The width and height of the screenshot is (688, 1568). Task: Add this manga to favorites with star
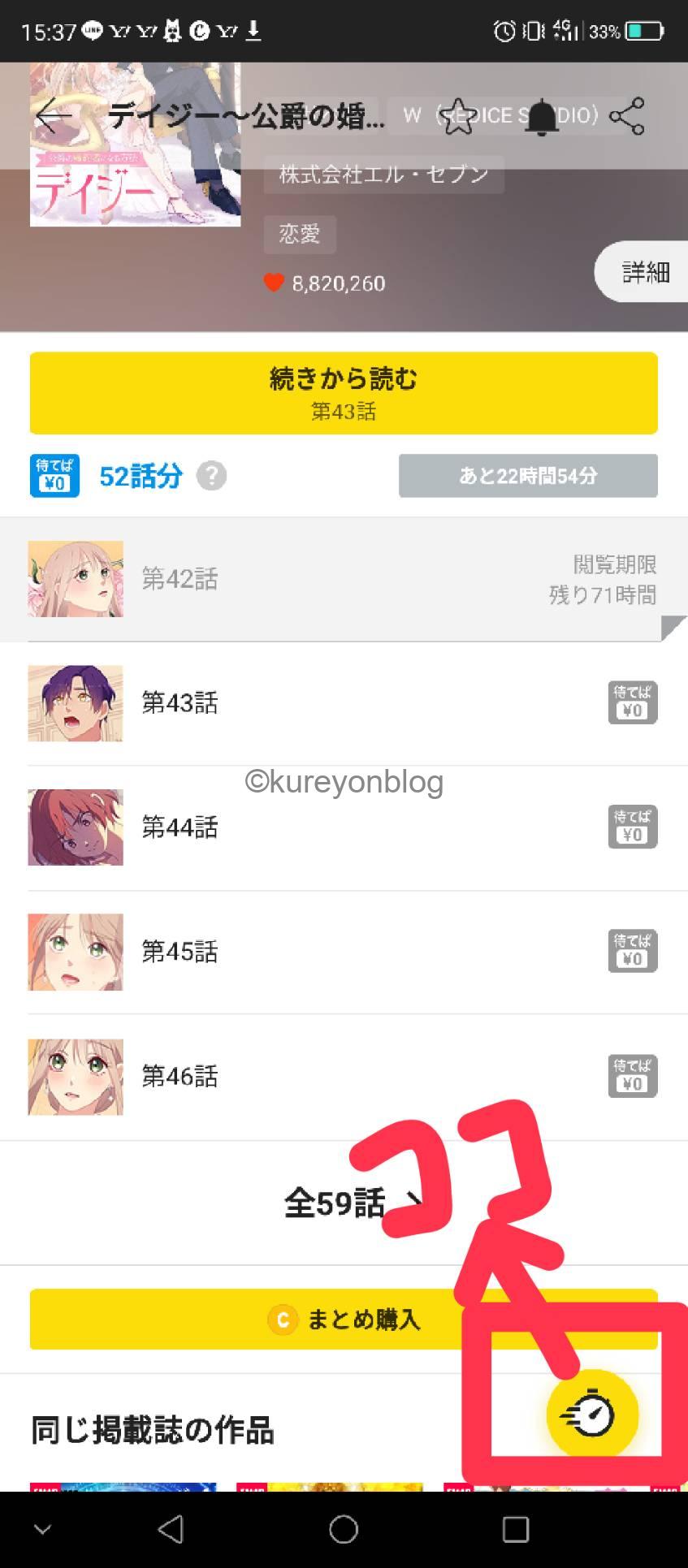[459, 117]
